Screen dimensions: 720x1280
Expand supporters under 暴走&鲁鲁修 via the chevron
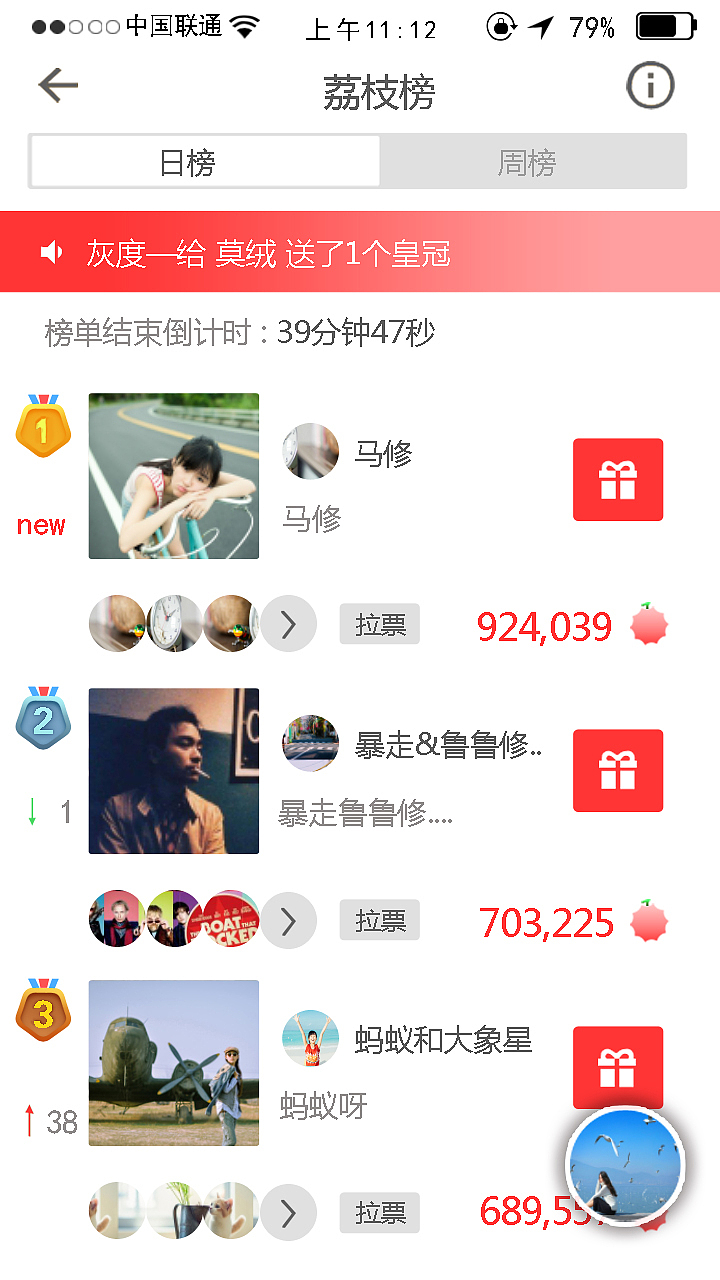288,920
